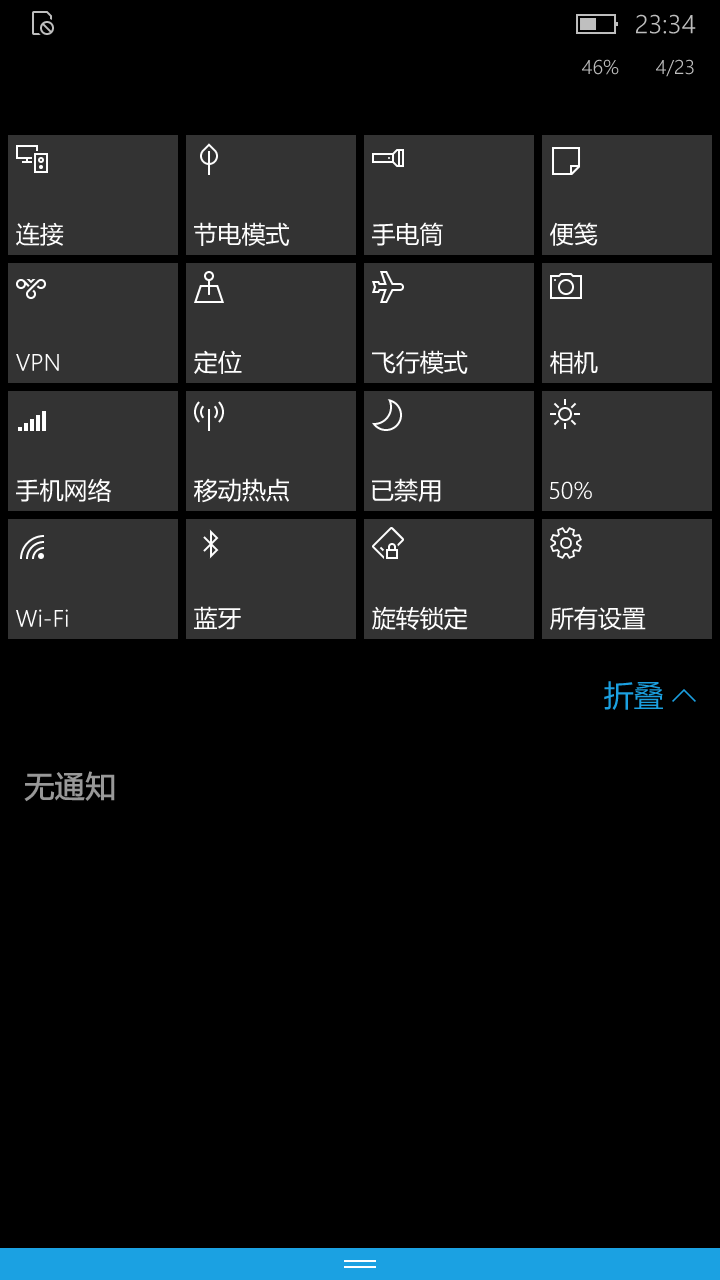Screen dimensions: 720x1280
Task: Toggle Wi-Fi
Action: [x=93, y=579]
